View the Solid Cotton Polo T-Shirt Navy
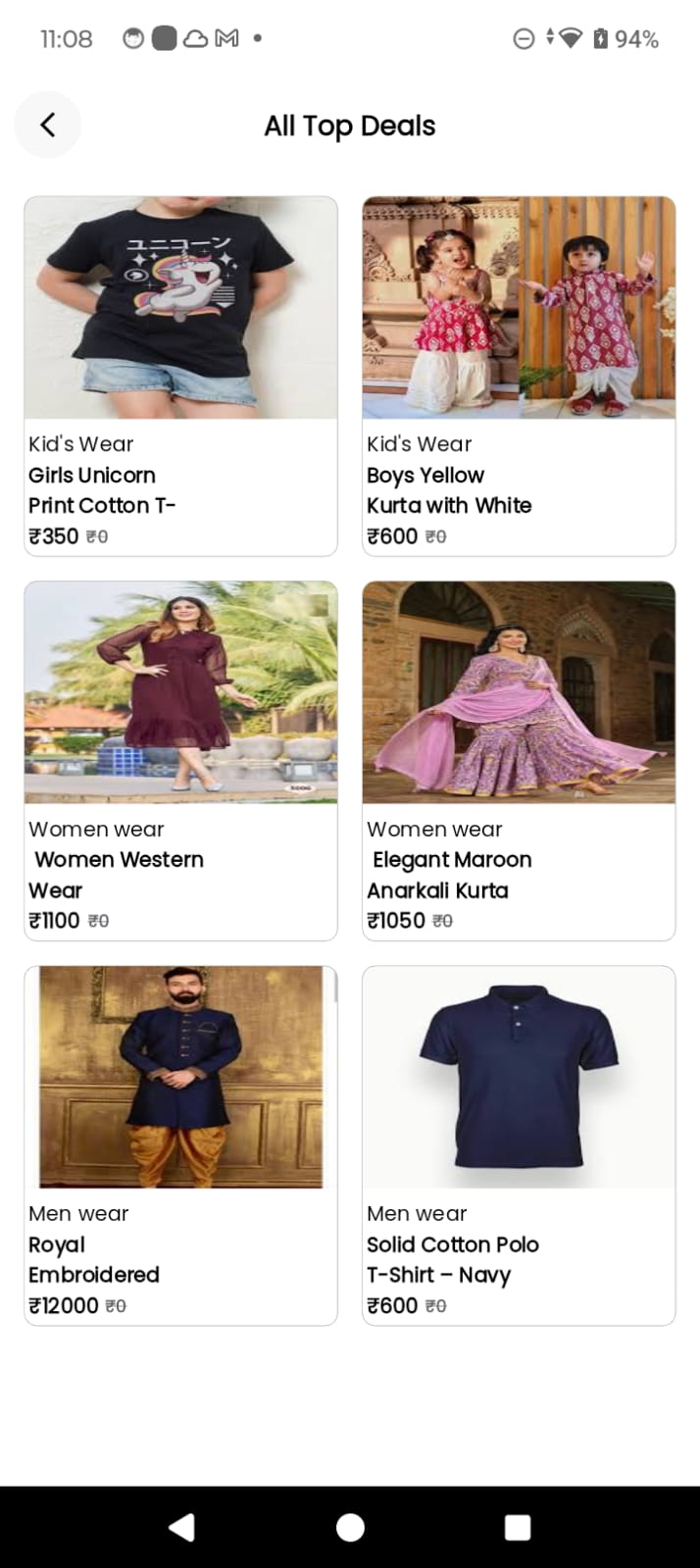This screenshot has width=700, height=1568. 519,1144
